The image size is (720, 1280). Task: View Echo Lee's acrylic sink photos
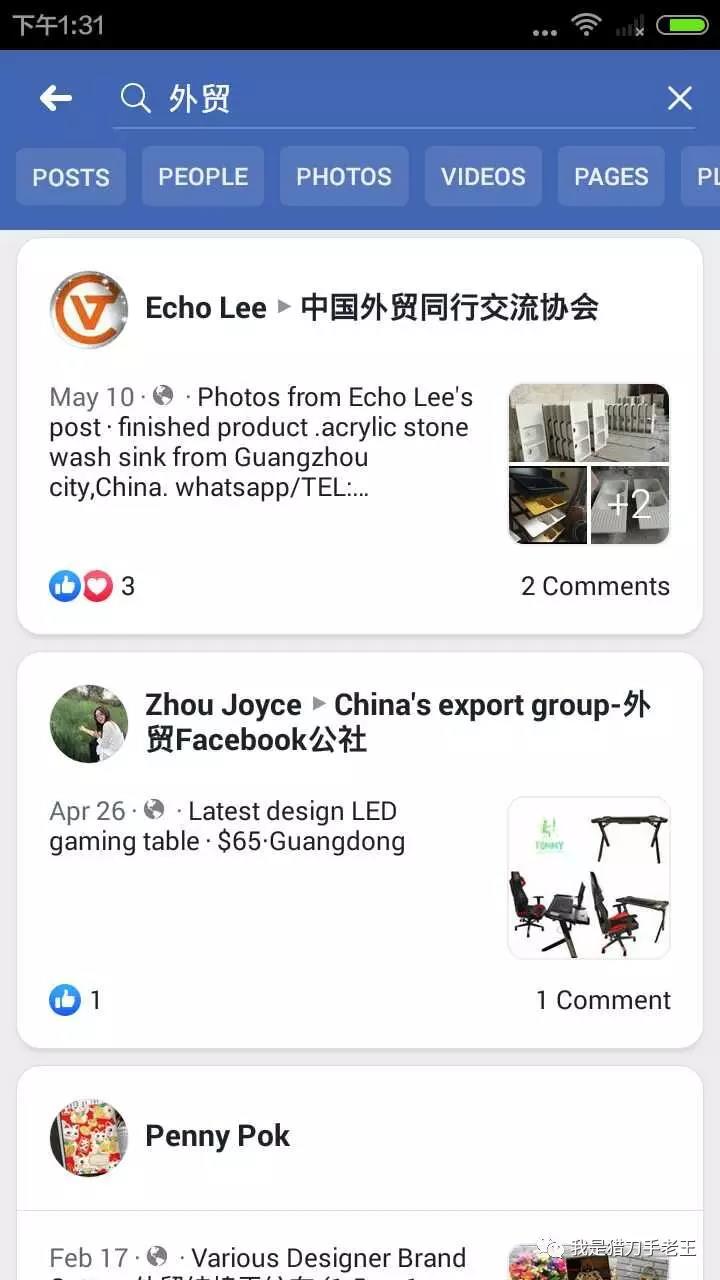(x=589, y=464)
